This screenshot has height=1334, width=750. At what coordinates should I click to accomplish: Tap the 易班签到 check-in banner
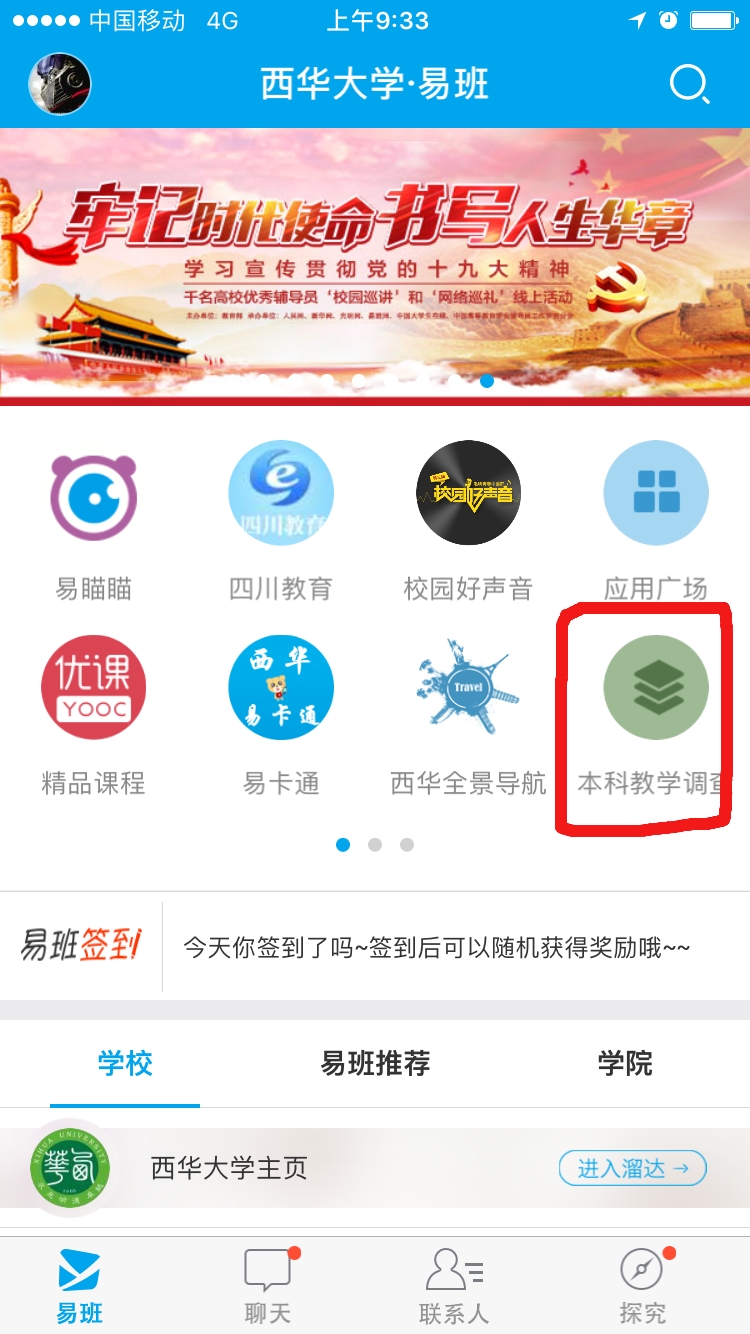pyautogui.click(x=375, y=946)
